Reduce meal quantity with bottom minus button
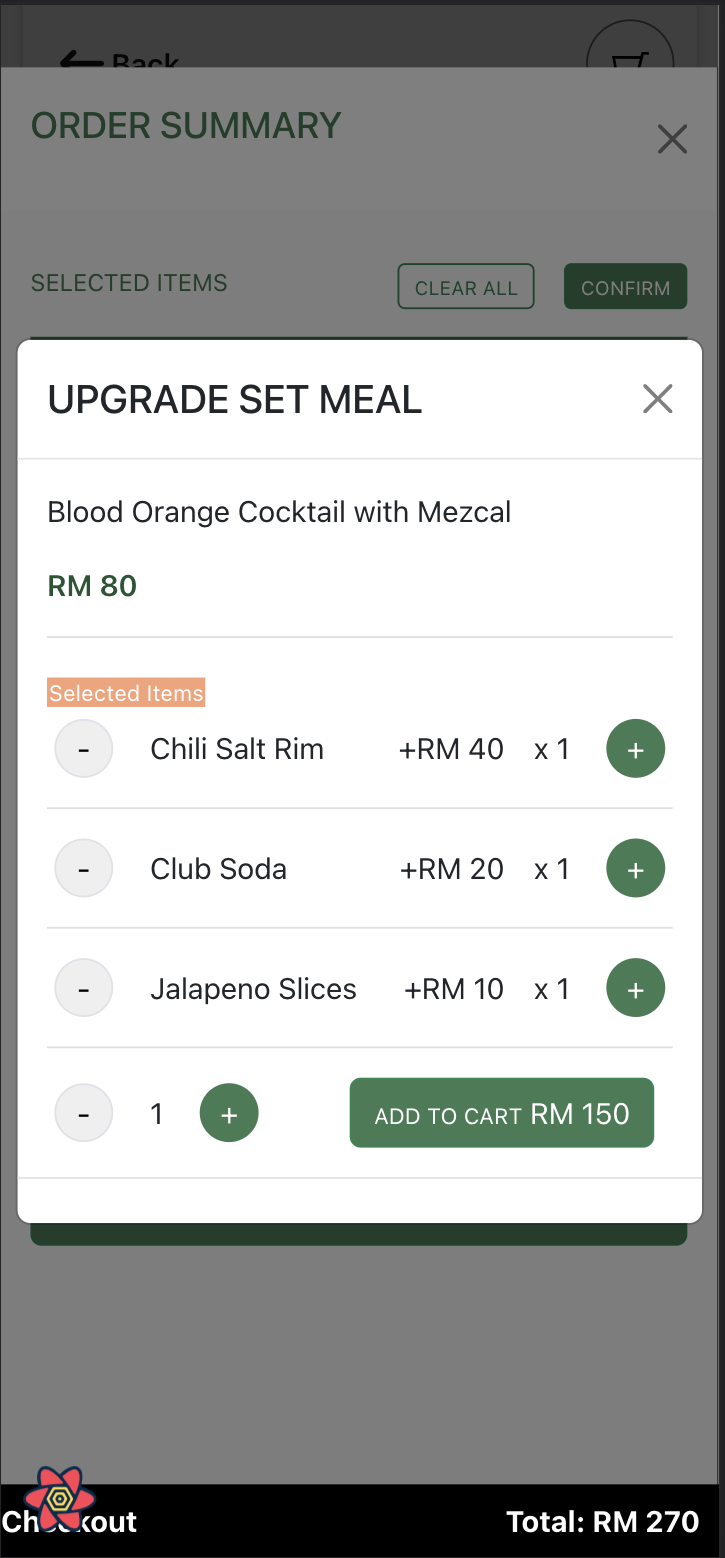This screenshot has width=725, height=1558. tap(83, 1112)
